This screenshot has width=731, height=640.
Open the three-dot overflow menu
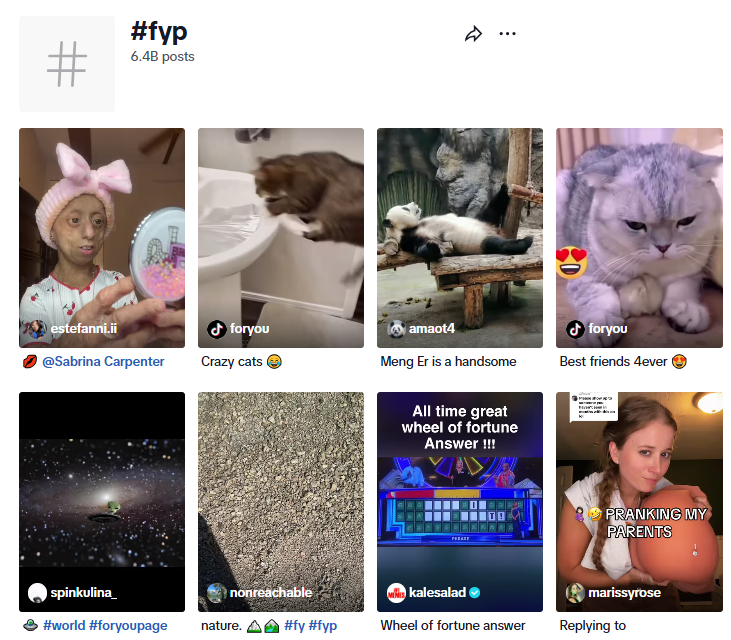pos(508,34)
